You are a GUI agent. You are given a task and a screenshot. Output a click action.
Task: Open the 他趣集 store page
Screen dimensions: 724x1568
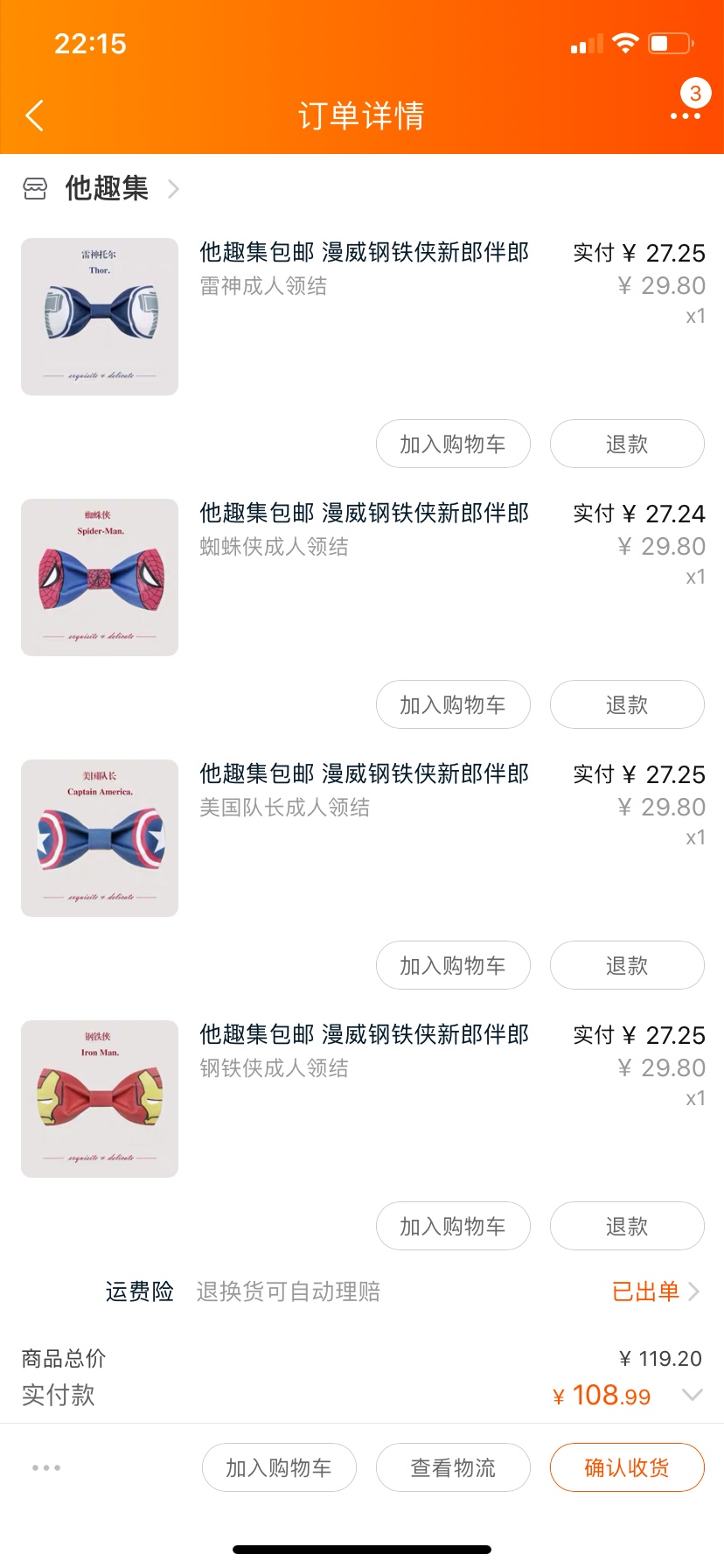(x=107, y=188)
